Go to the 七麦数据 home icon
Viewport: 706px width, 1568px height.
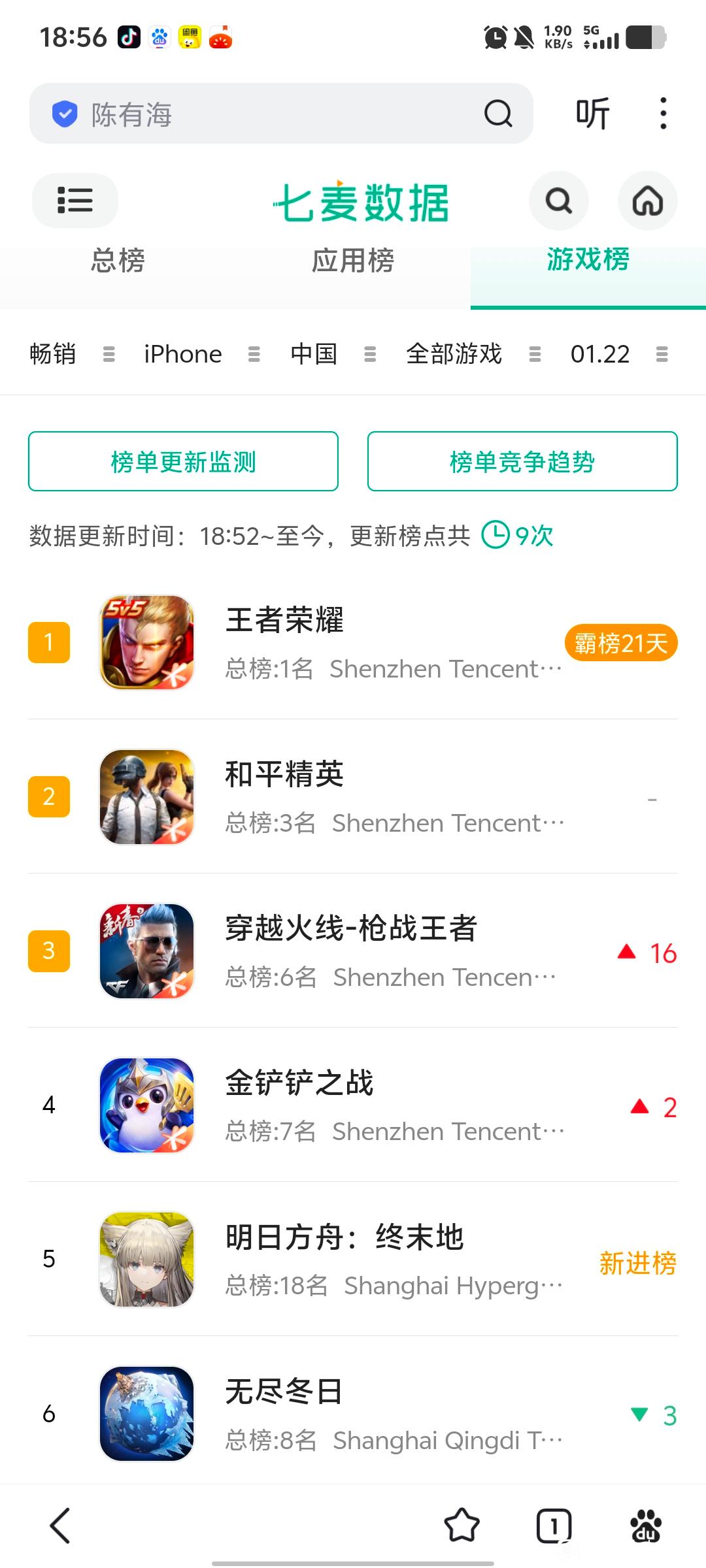(647, 201)
